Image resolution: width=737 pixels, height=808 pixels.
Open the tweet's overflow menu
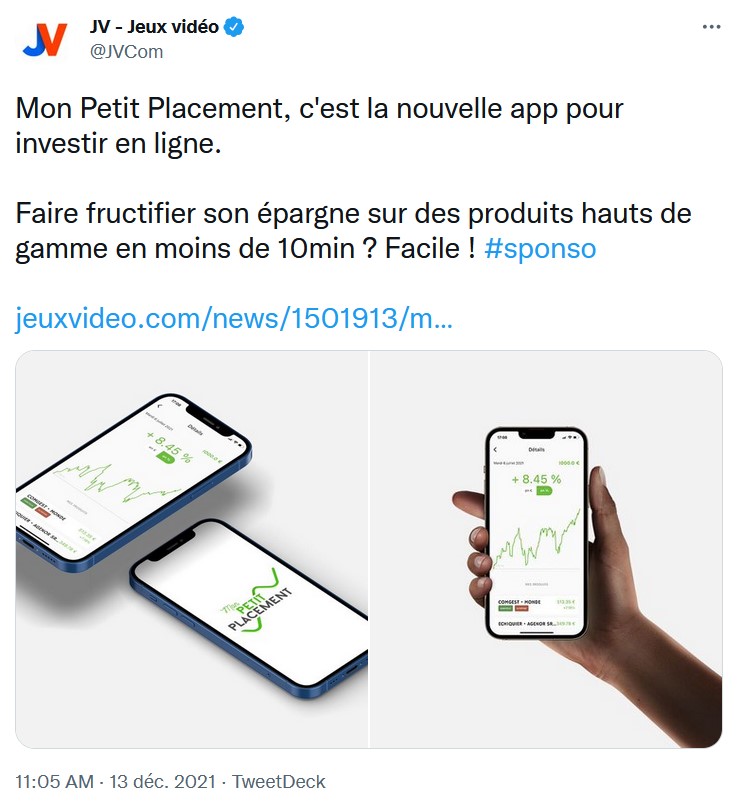710,28
